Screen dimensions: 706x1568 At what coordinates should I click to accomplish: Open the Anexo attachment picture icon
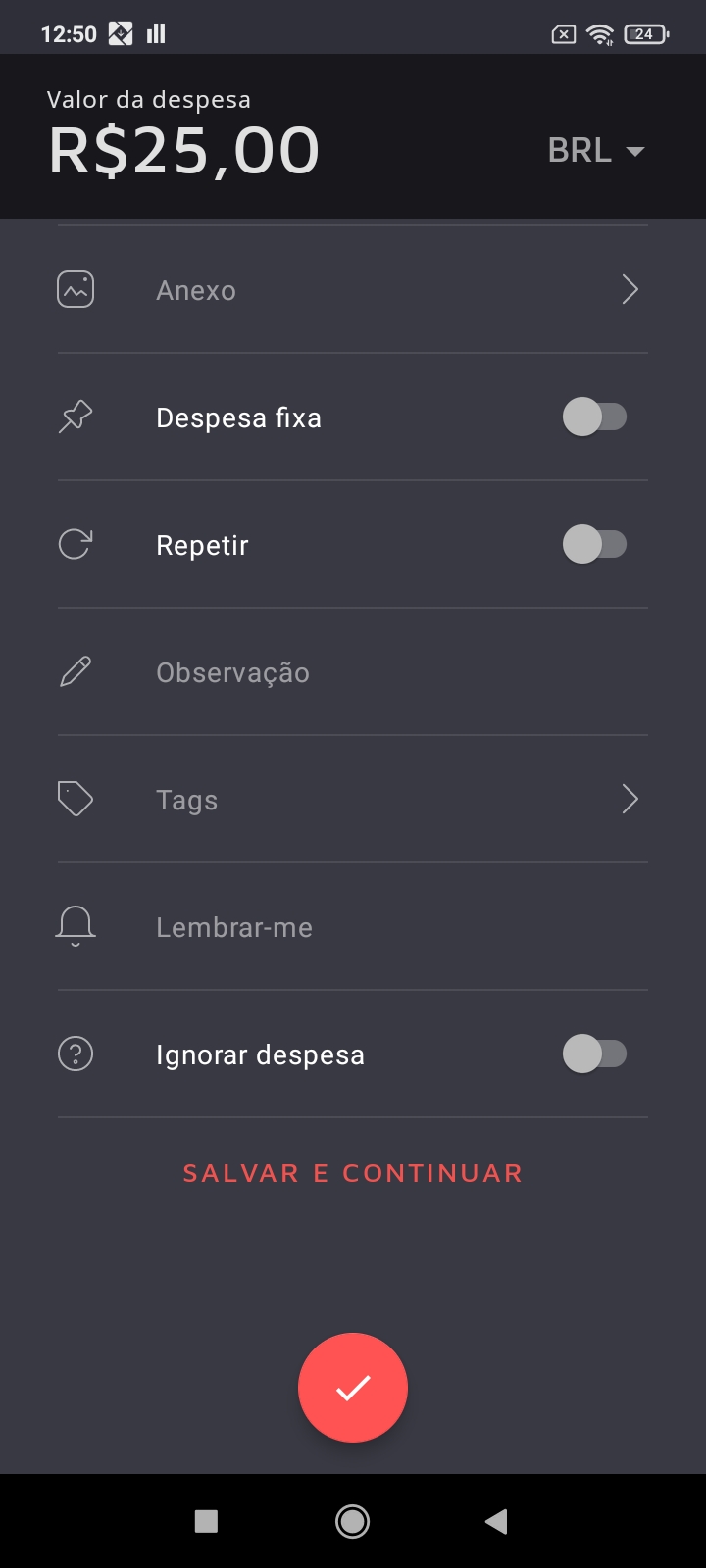76,289
